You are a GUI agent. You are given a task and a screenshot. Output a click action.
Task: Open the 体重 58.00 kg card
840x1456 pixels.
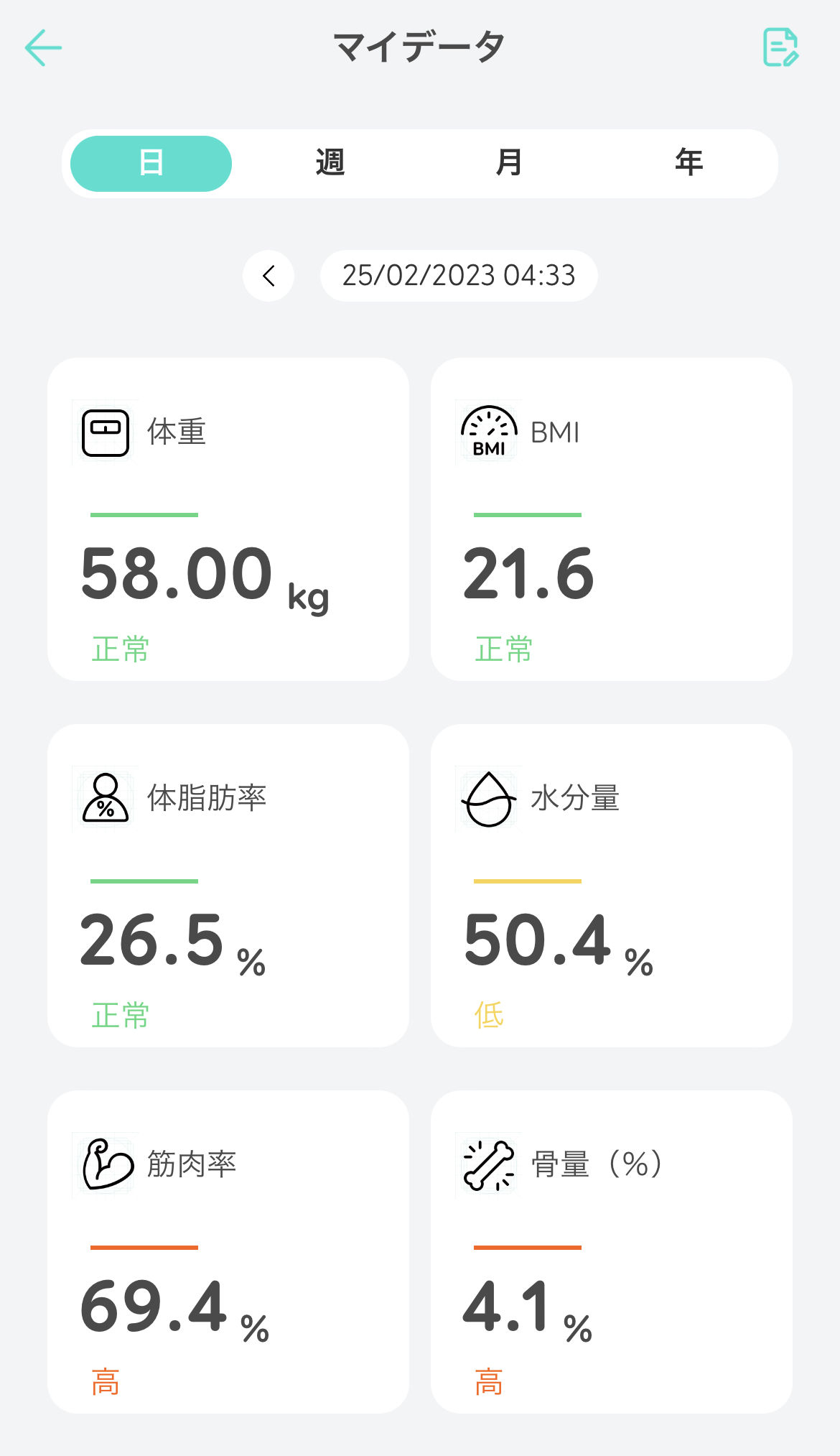[228, 519]
